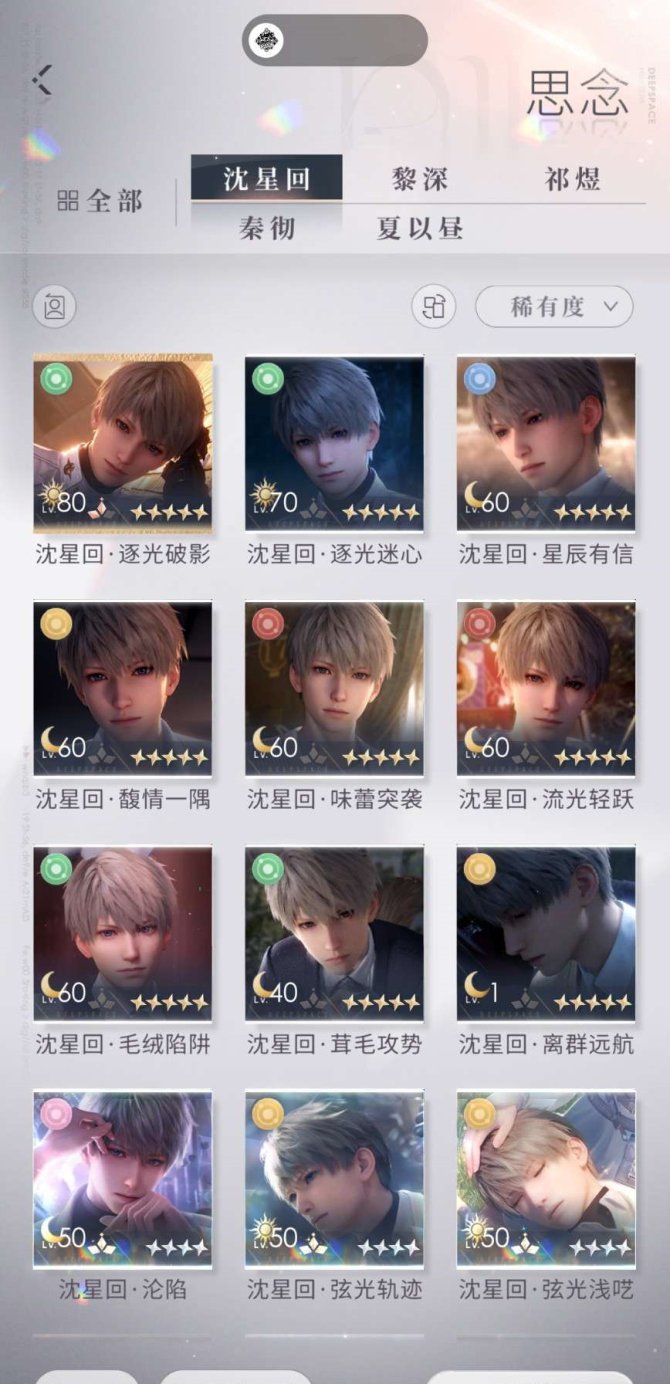
Task: Open the 稀有度 sort dropdown
Action: coord(554,307)
